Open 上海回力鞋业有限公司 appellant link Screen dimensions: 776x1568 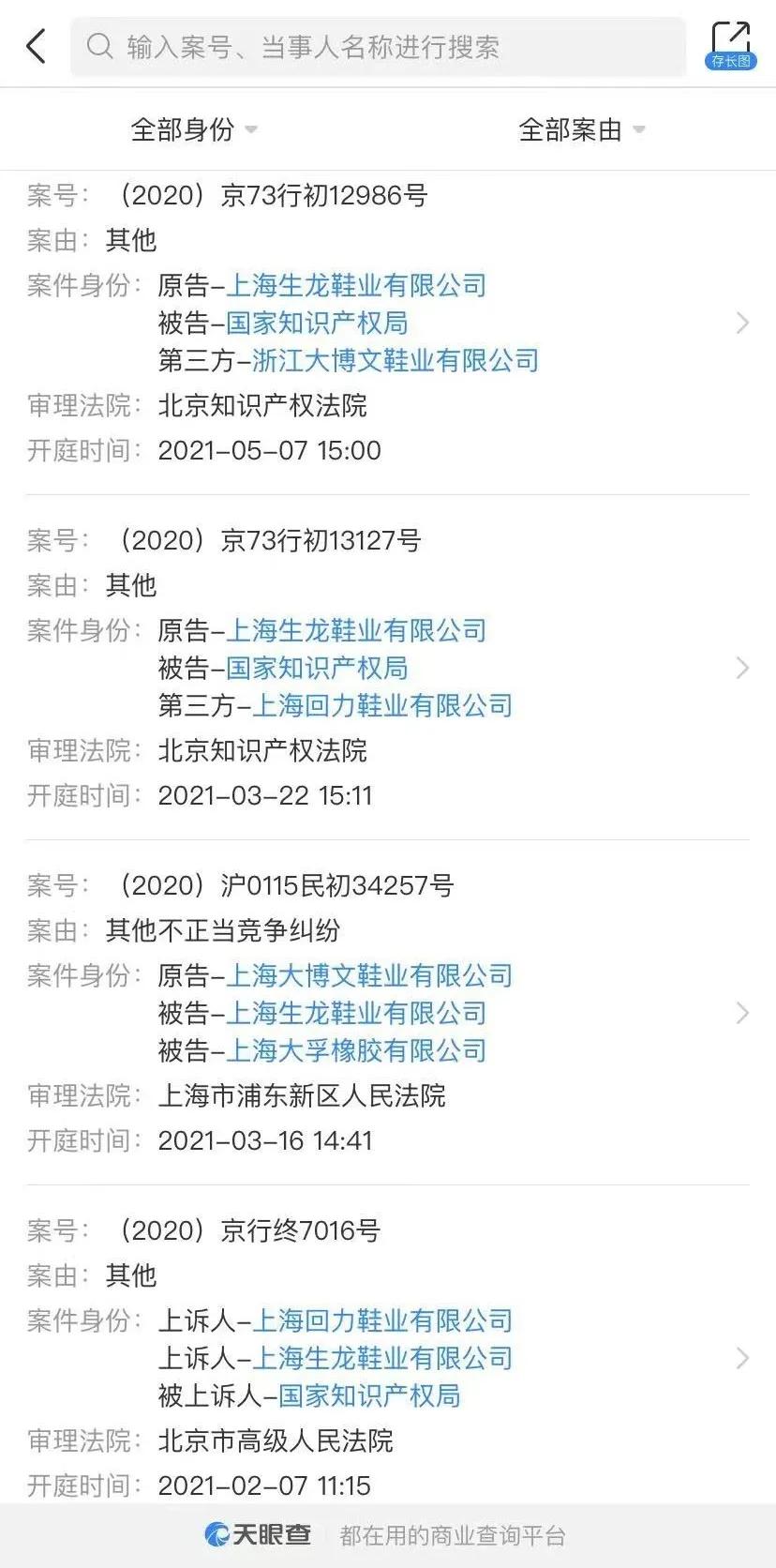pos(381,1321)
